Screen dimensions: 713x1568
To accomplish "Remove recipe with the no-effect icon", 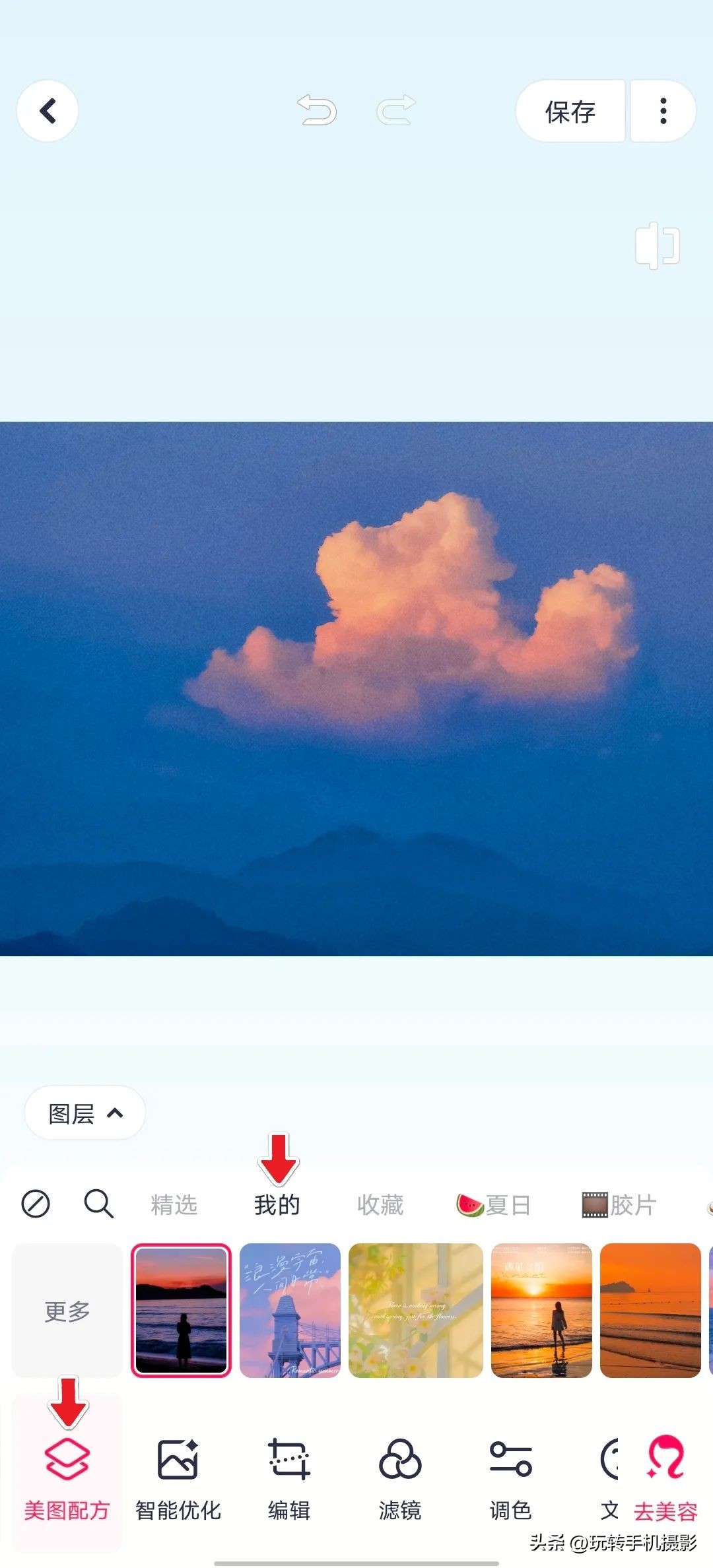I will (x=36, y=1204).
